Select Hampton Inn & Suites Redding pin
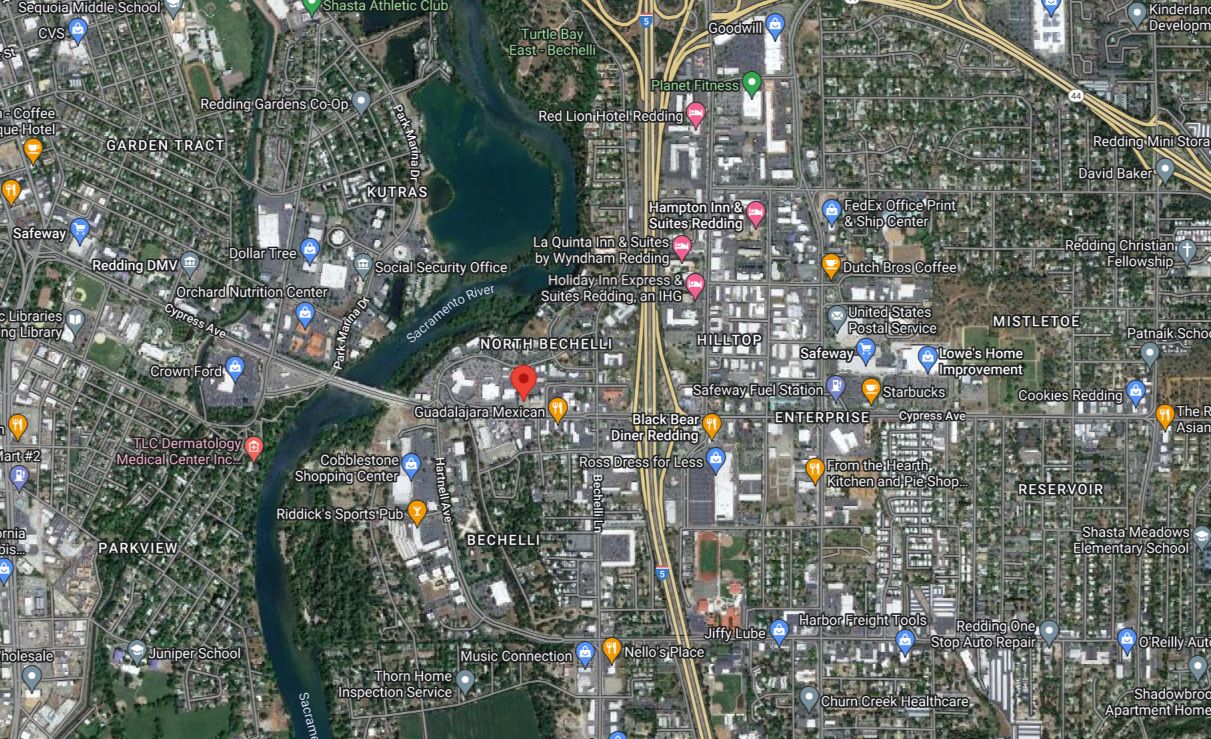The height and width of the screenshot is (739, 1211). click(x=757, y=213)
